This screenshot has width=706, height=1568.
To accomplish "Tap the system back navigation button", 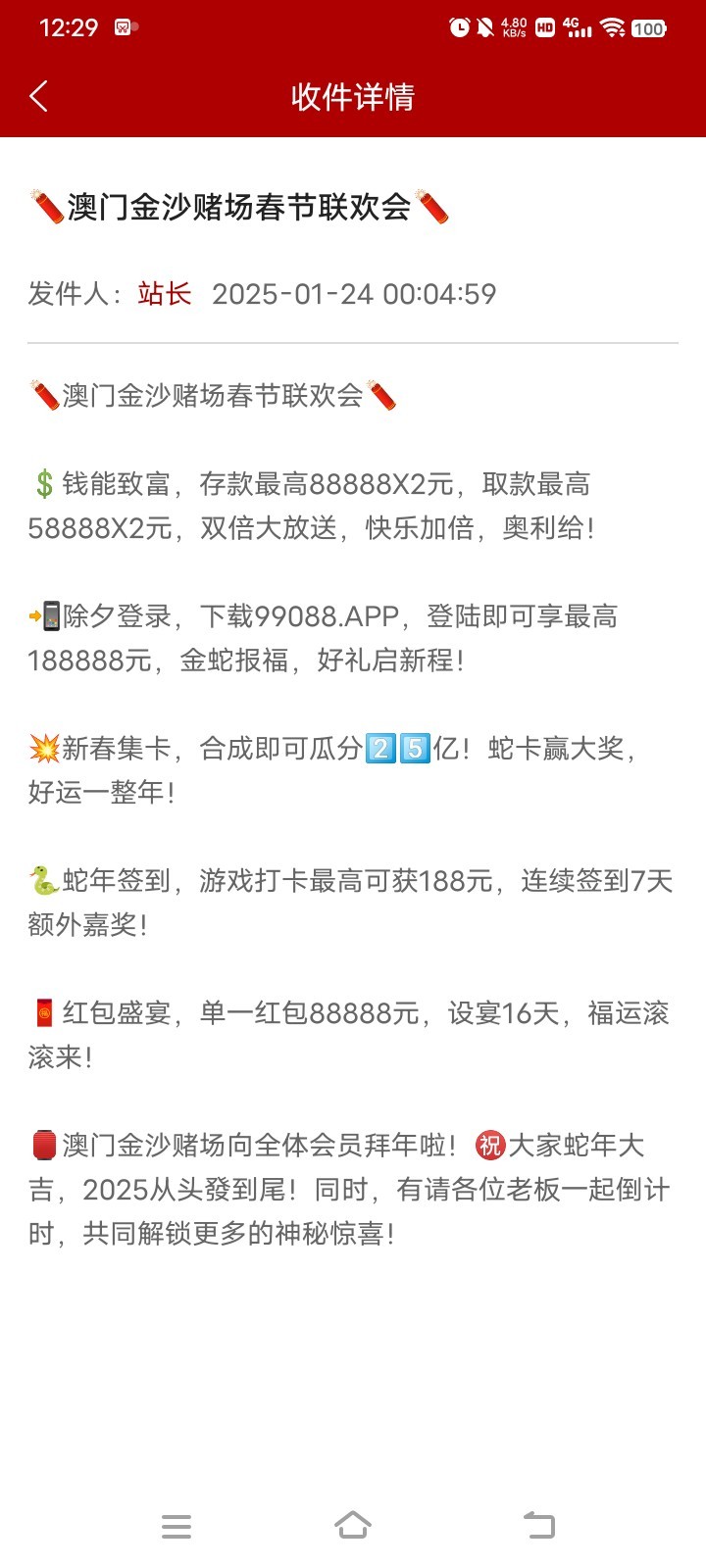I will click(538, 1526).
